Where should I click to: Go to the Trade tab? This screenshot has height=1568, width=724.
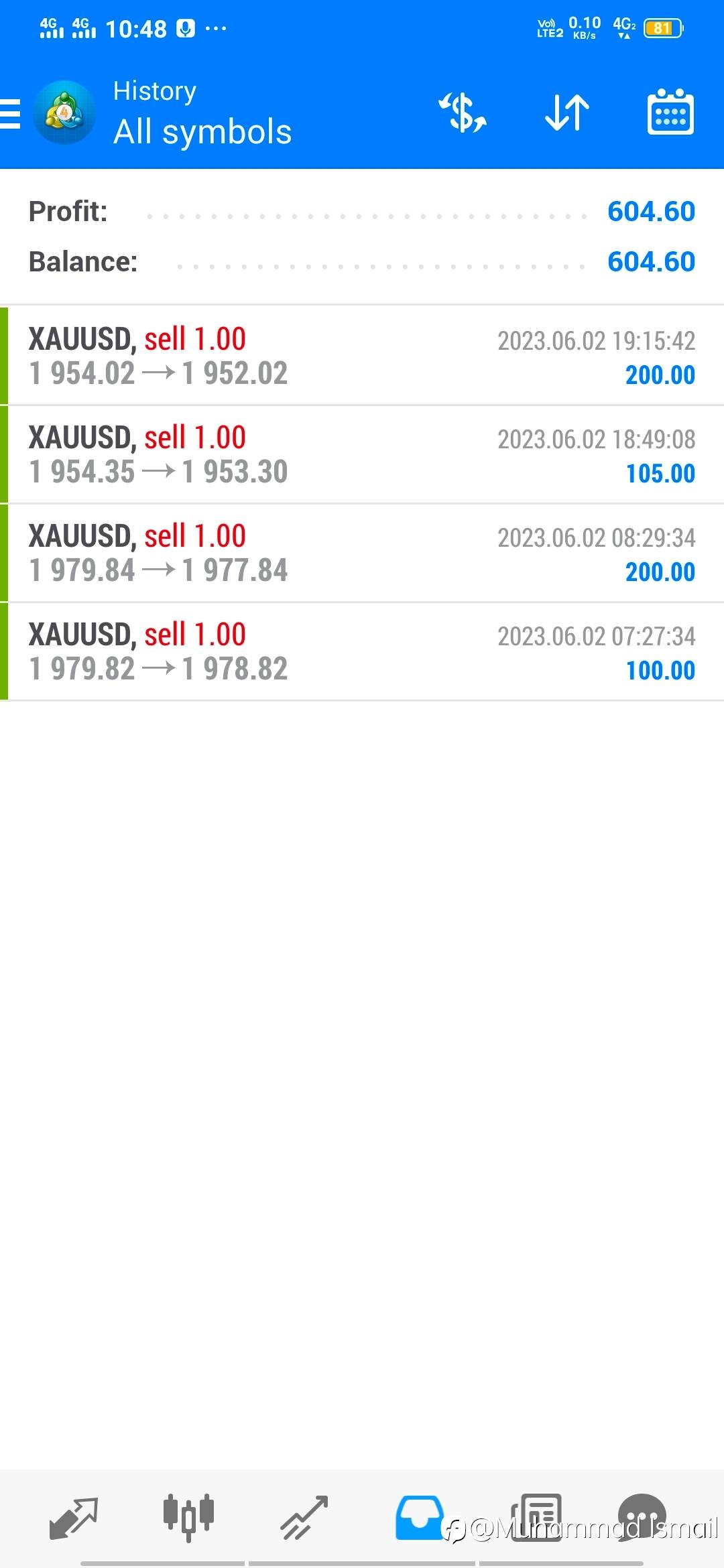click(x=304, y=1518)
